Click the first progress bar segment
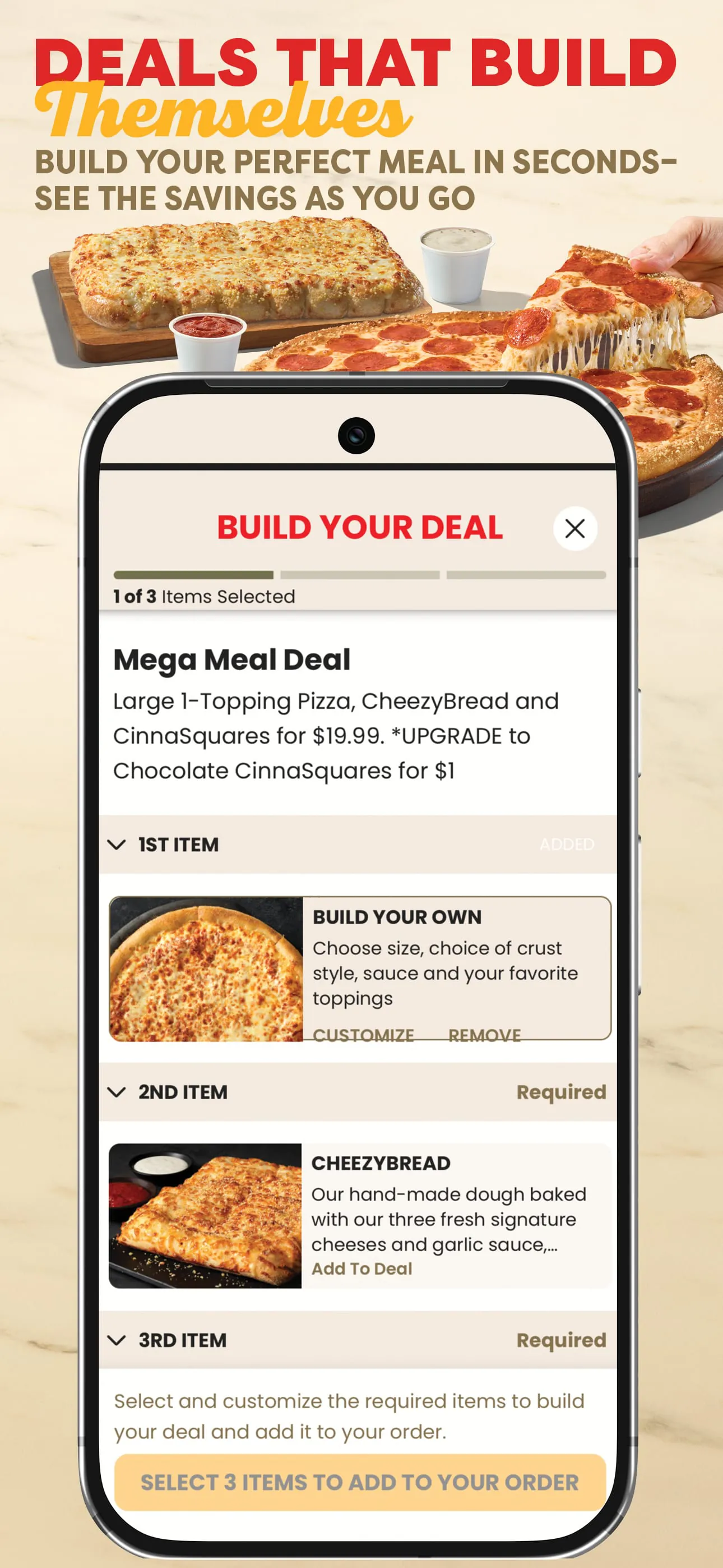 (194, 573)
